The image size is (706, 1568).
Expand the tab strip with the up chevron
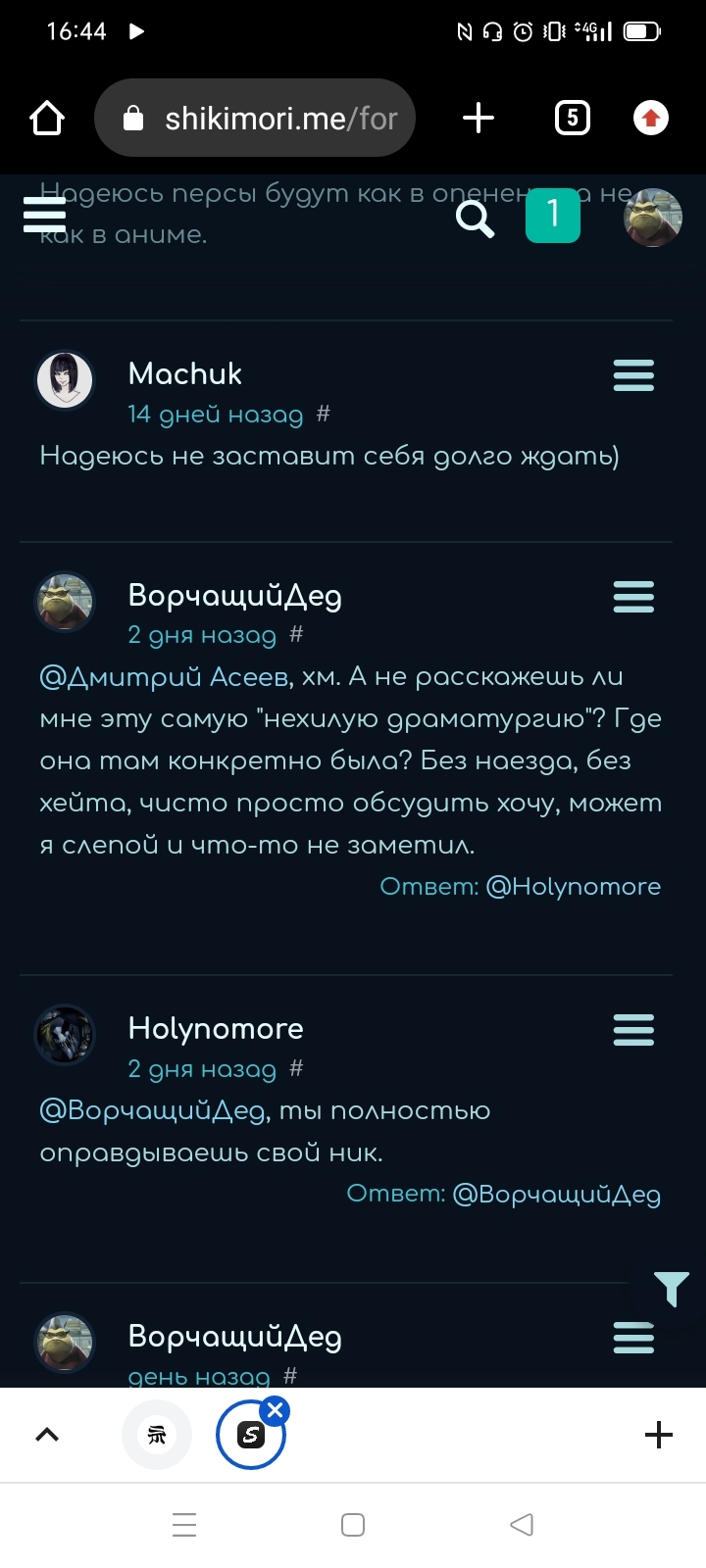click(47, 1435)
